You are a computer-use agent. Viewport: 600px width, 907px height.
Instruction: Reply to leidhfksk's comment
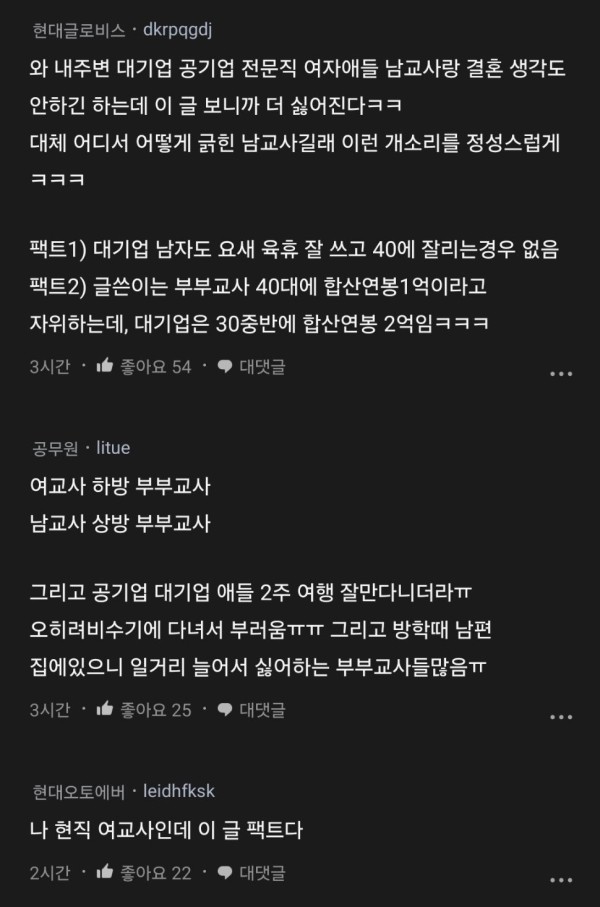250,873
